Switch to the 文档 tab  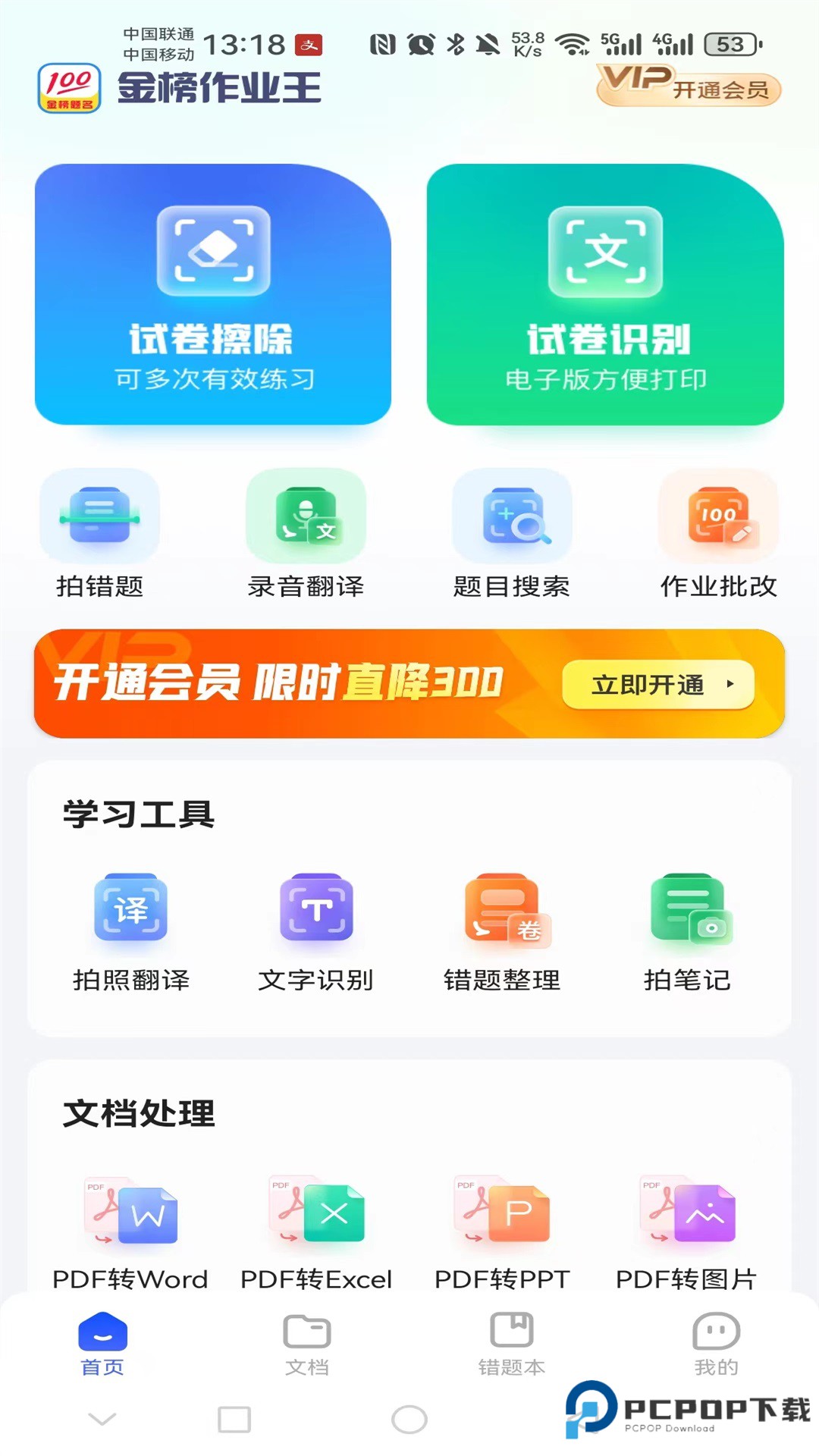(307, 1345)
